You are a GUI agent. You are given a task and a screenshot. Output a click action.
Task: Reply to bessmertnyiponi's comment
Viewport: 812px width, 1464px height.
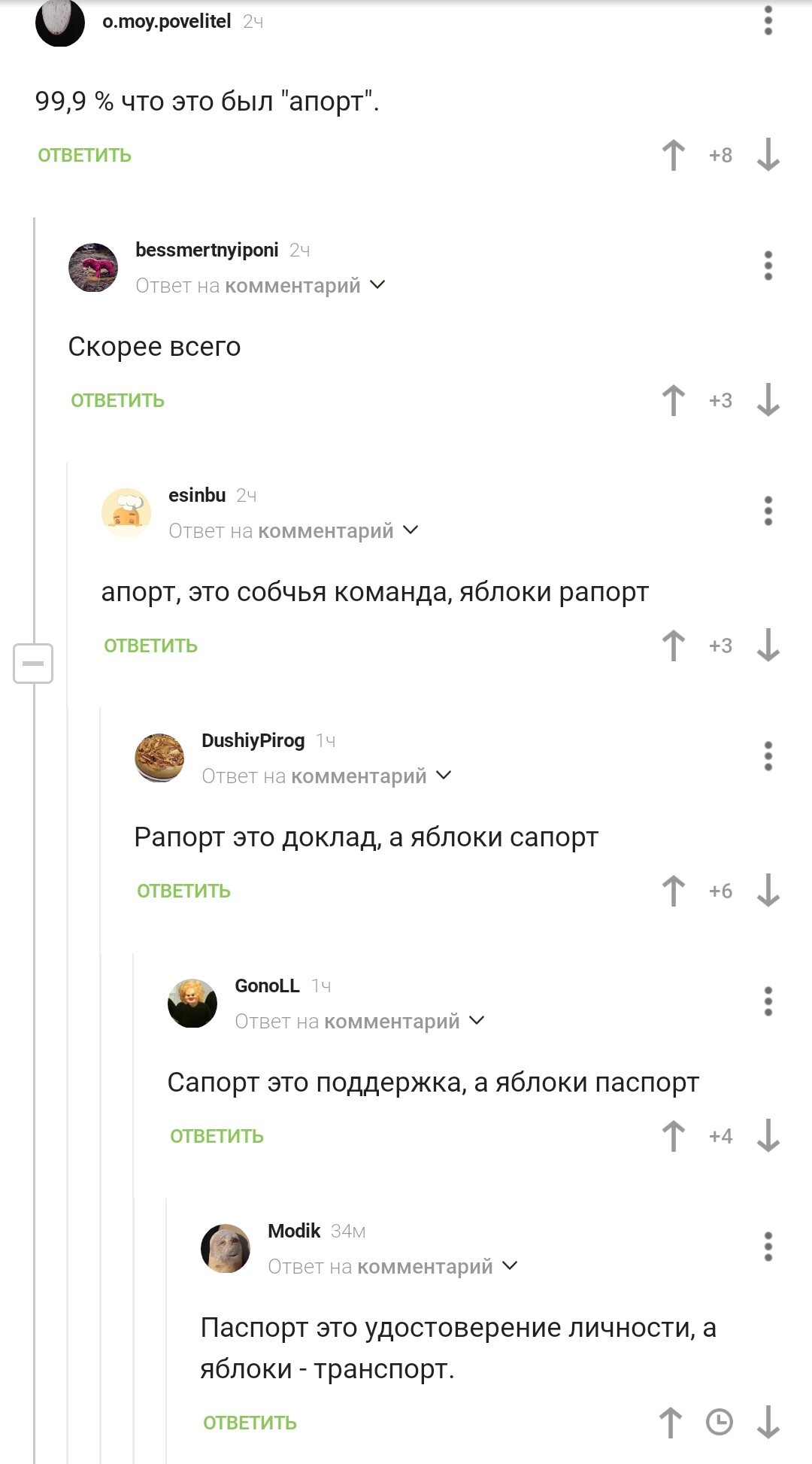[117, 401]
